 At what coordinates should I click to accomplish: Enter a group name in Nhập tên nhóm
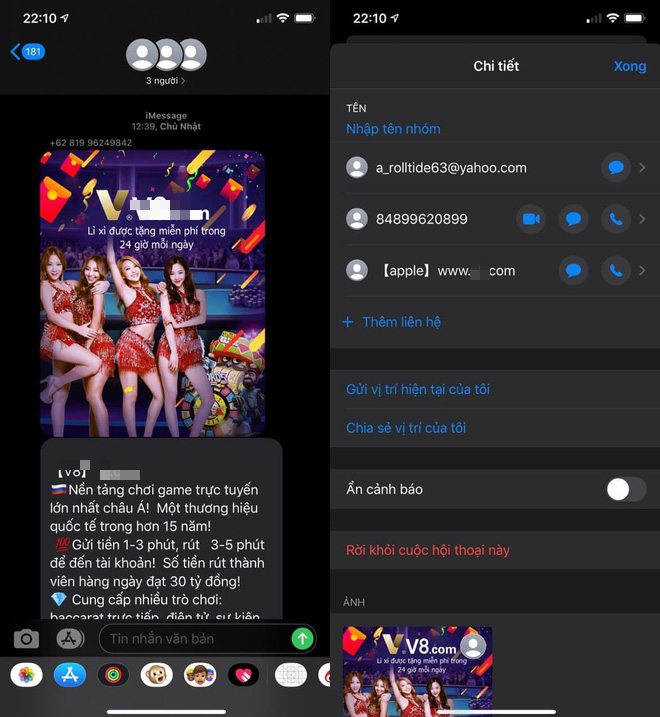pyautogui.click(x=393, y=129)
